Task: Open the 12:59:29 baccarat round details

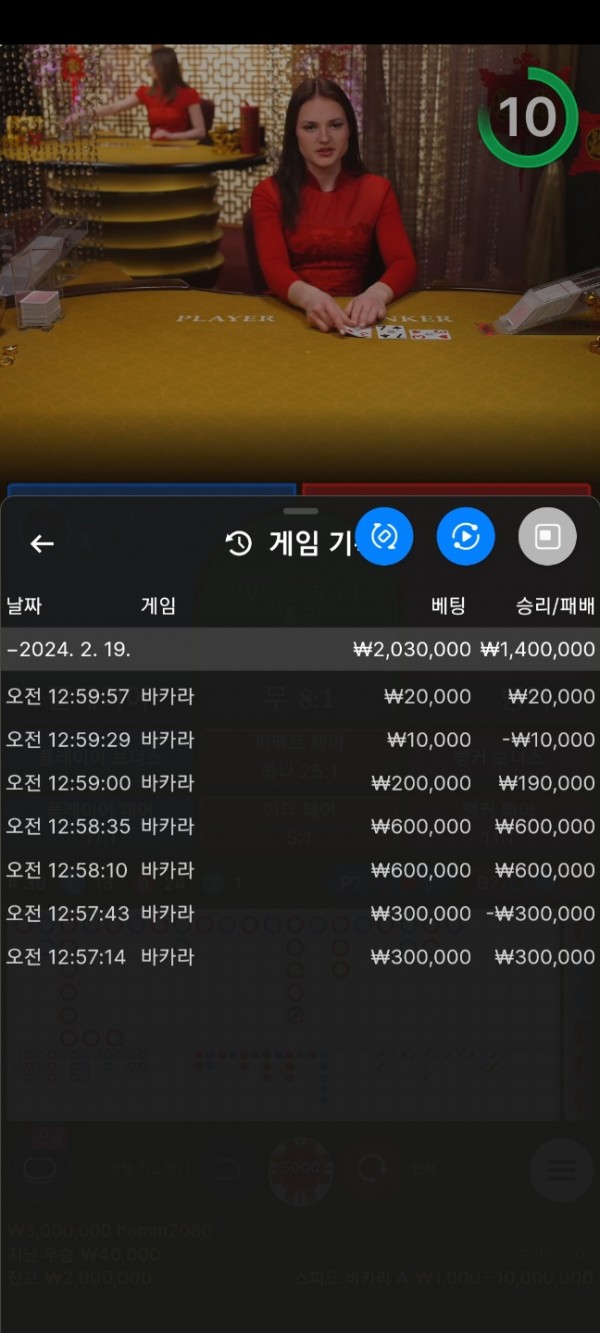Action: pos(300,740)
